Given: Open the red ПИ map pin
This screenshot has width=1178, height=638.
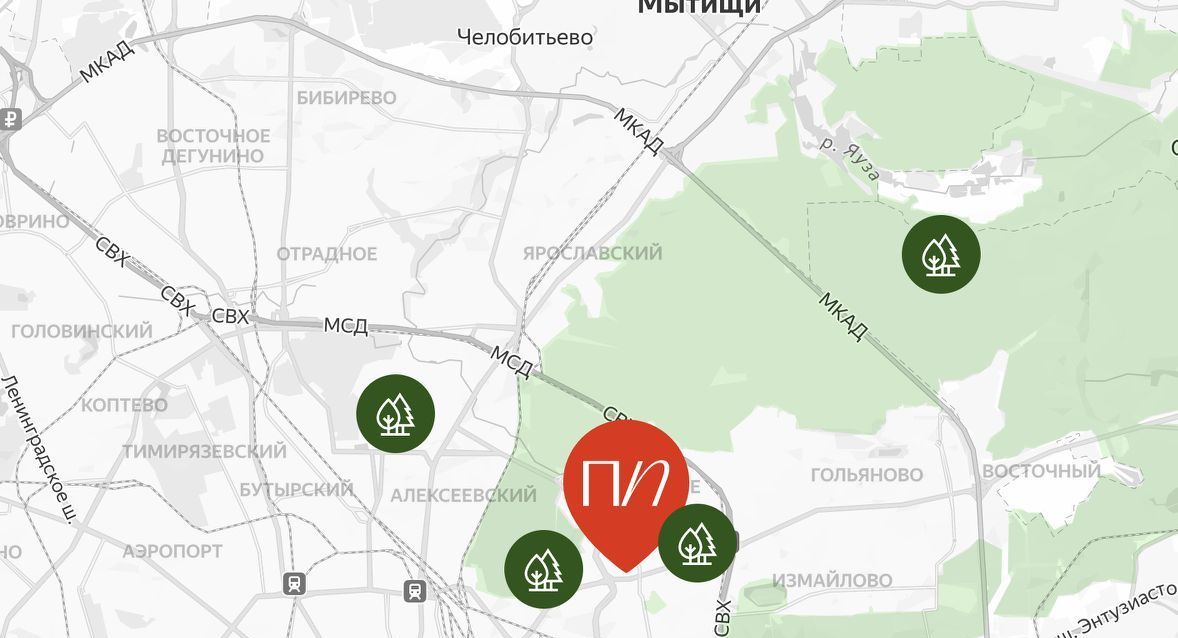Looking at the screenshot, I should pos(625,481).
